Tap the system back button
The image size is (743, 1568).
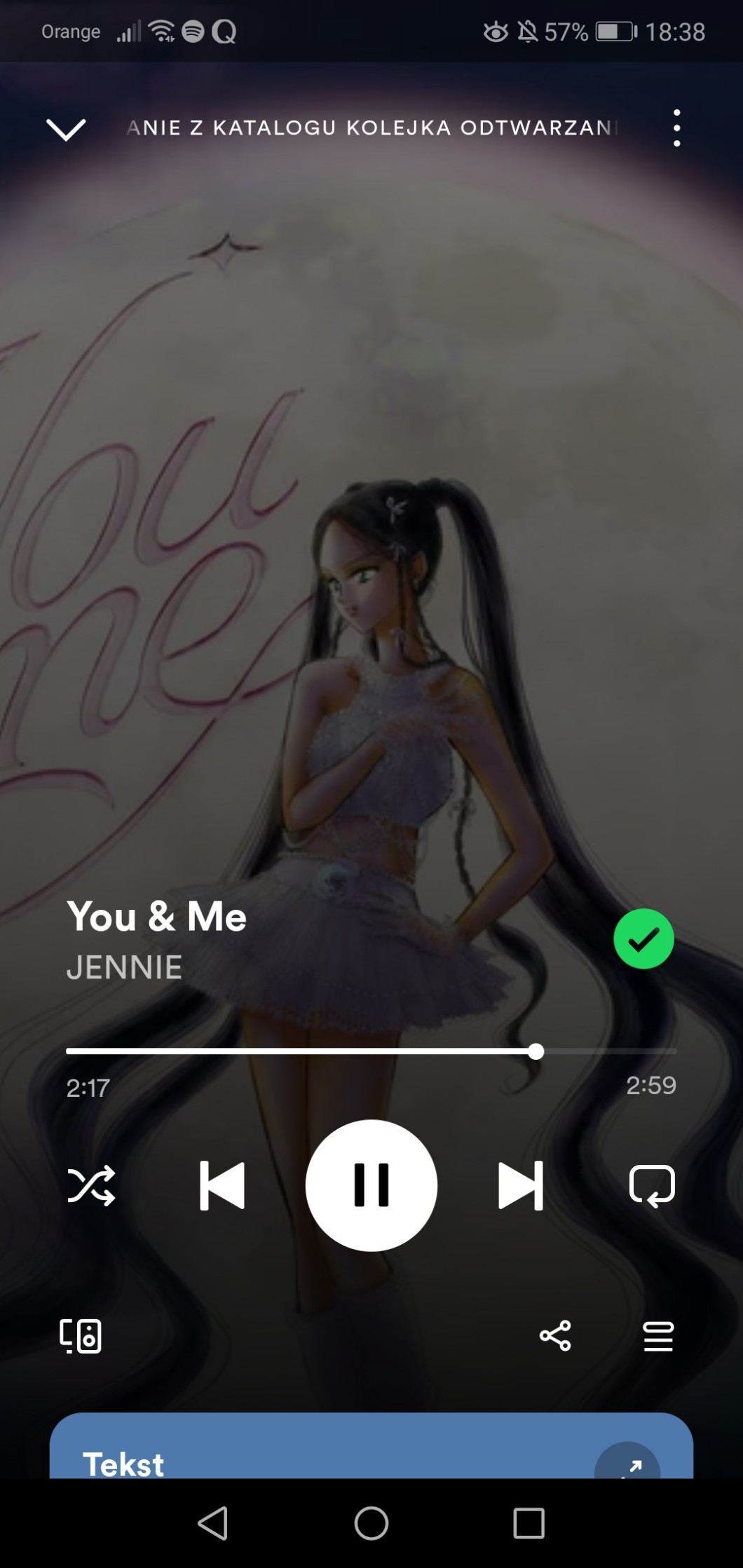point(213,1523)
